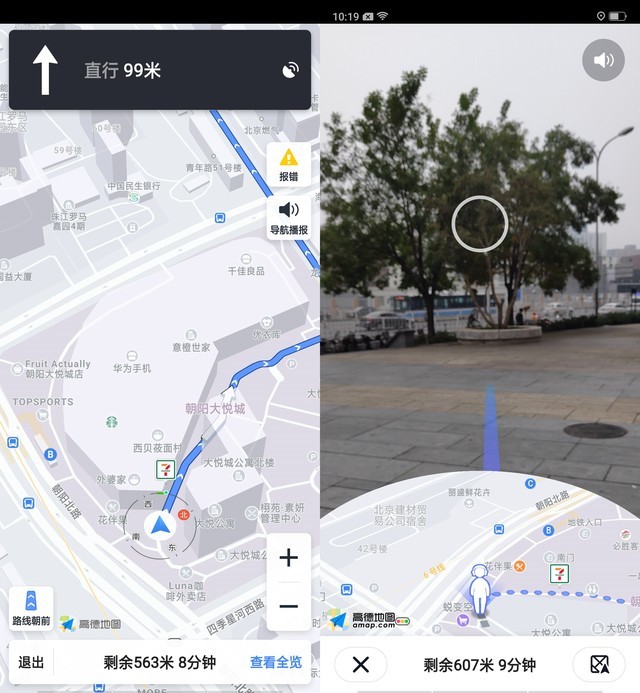Select 查看全览 to view route overview
The height and width of the screenshot is (693, 640).
pos(276,662)
